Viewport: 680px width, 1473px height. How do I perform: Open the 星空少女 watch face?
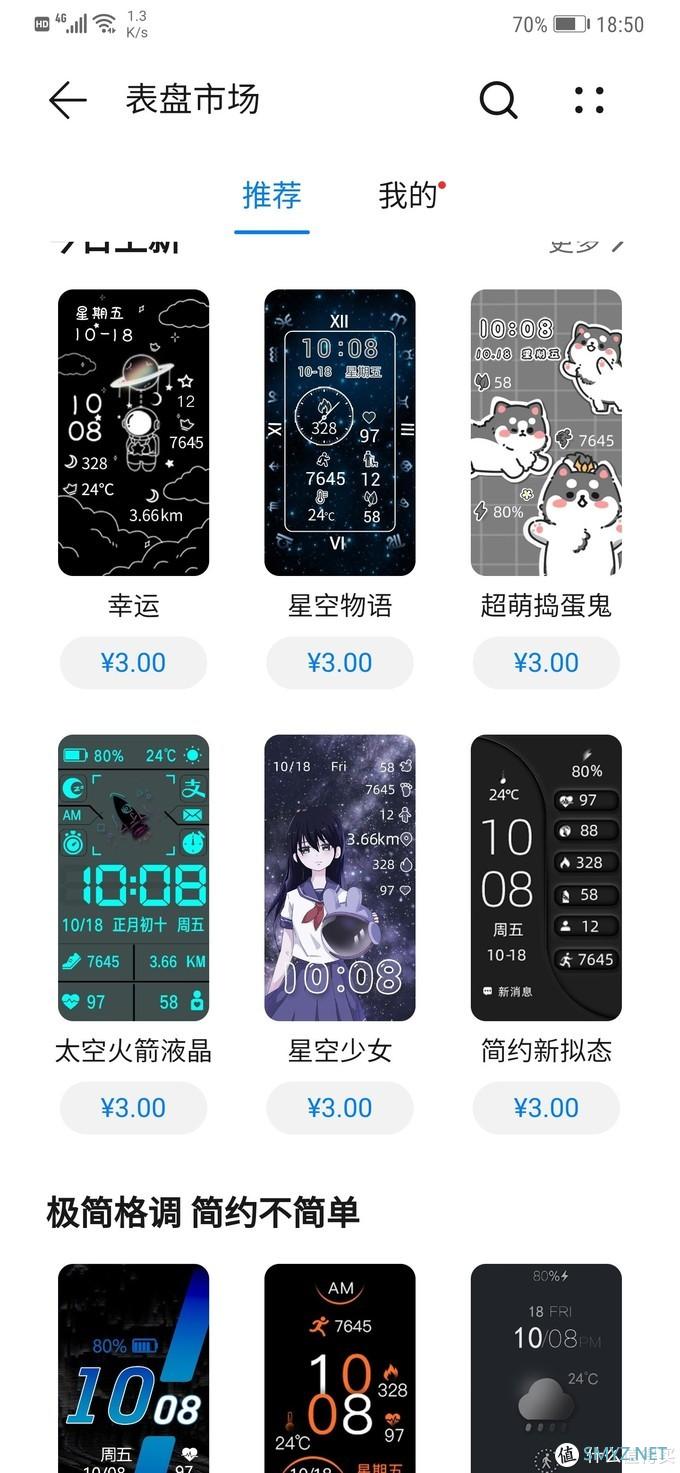click(x=340, y=878)
